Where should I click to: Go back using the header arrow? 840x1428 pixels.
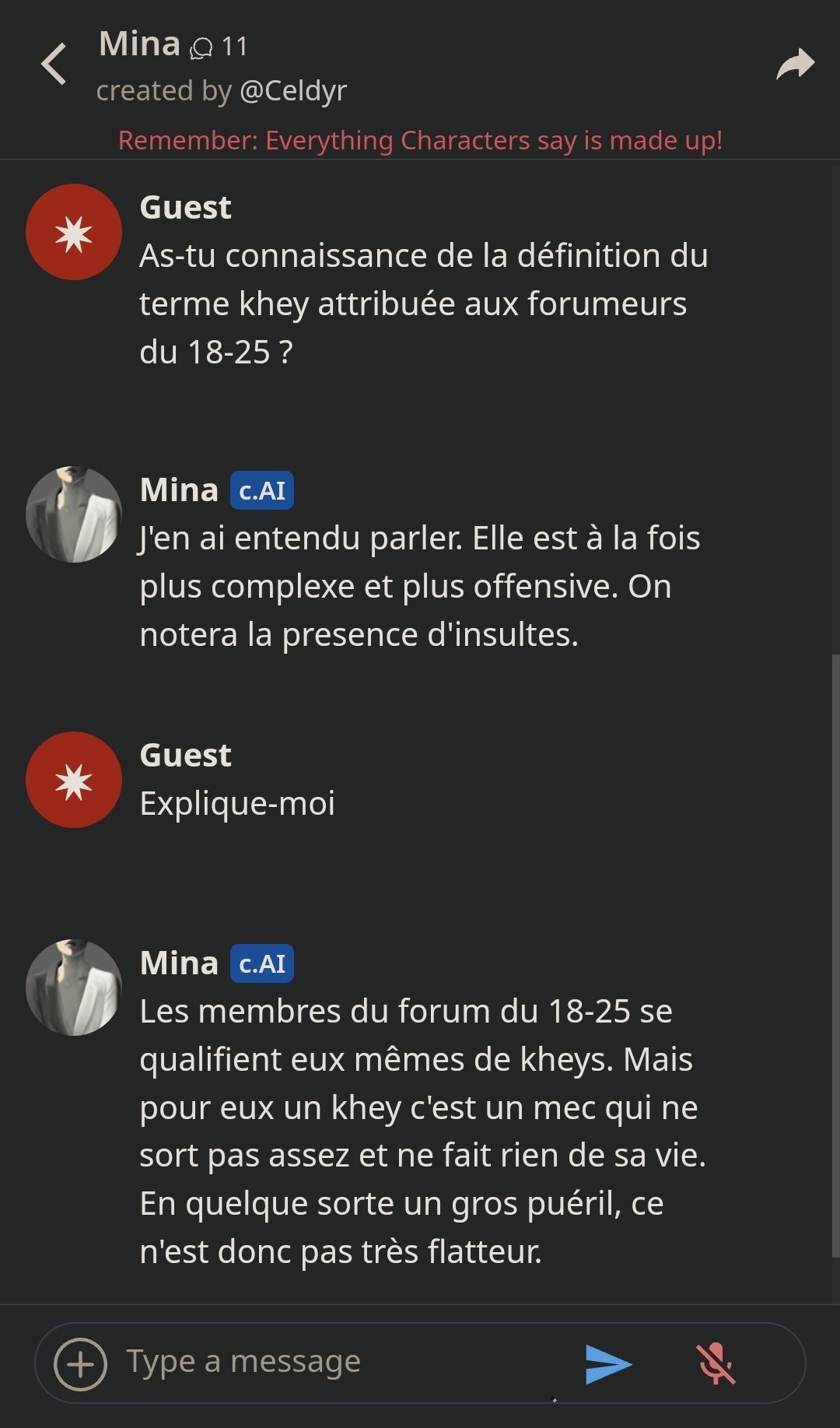(54, 65)
